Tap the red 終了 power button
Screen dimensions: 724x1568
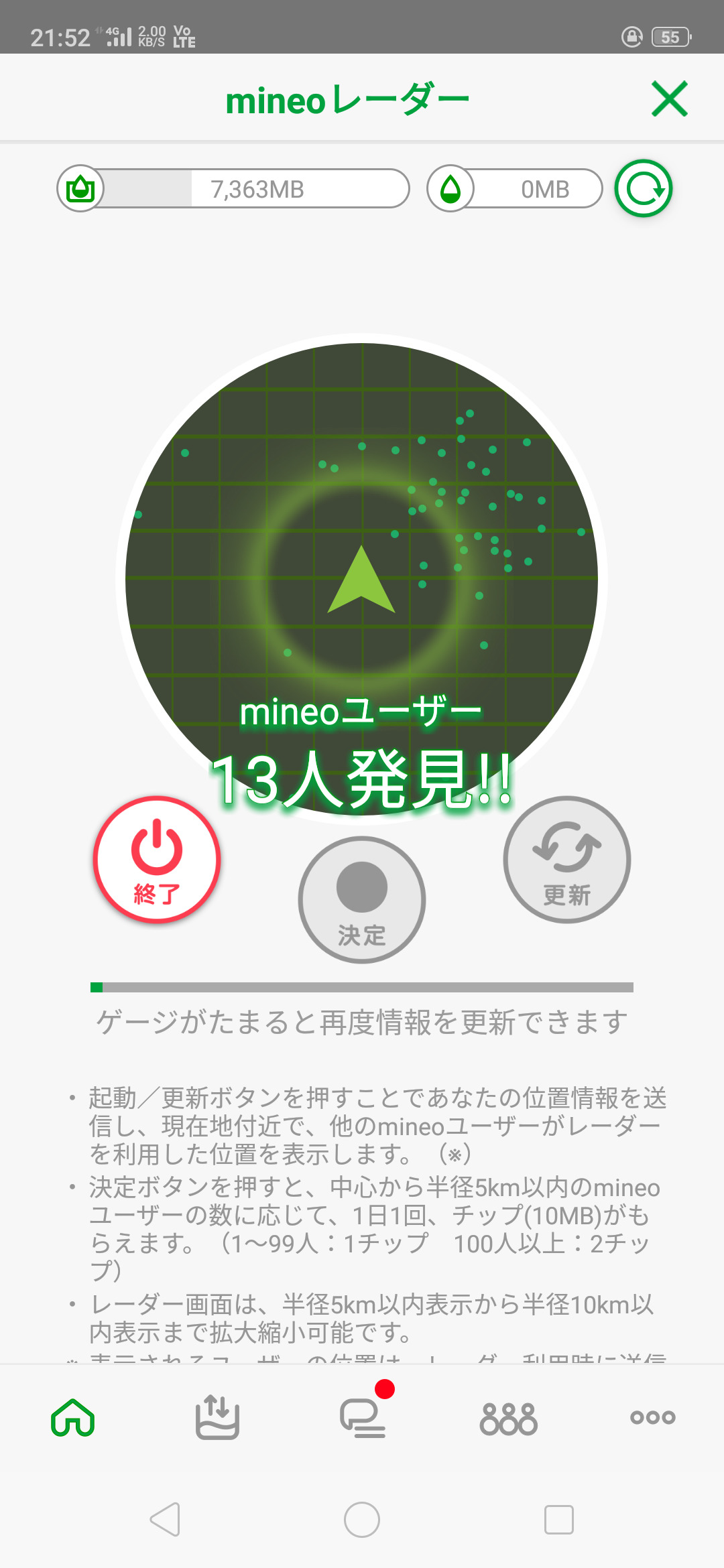point(157,859)
